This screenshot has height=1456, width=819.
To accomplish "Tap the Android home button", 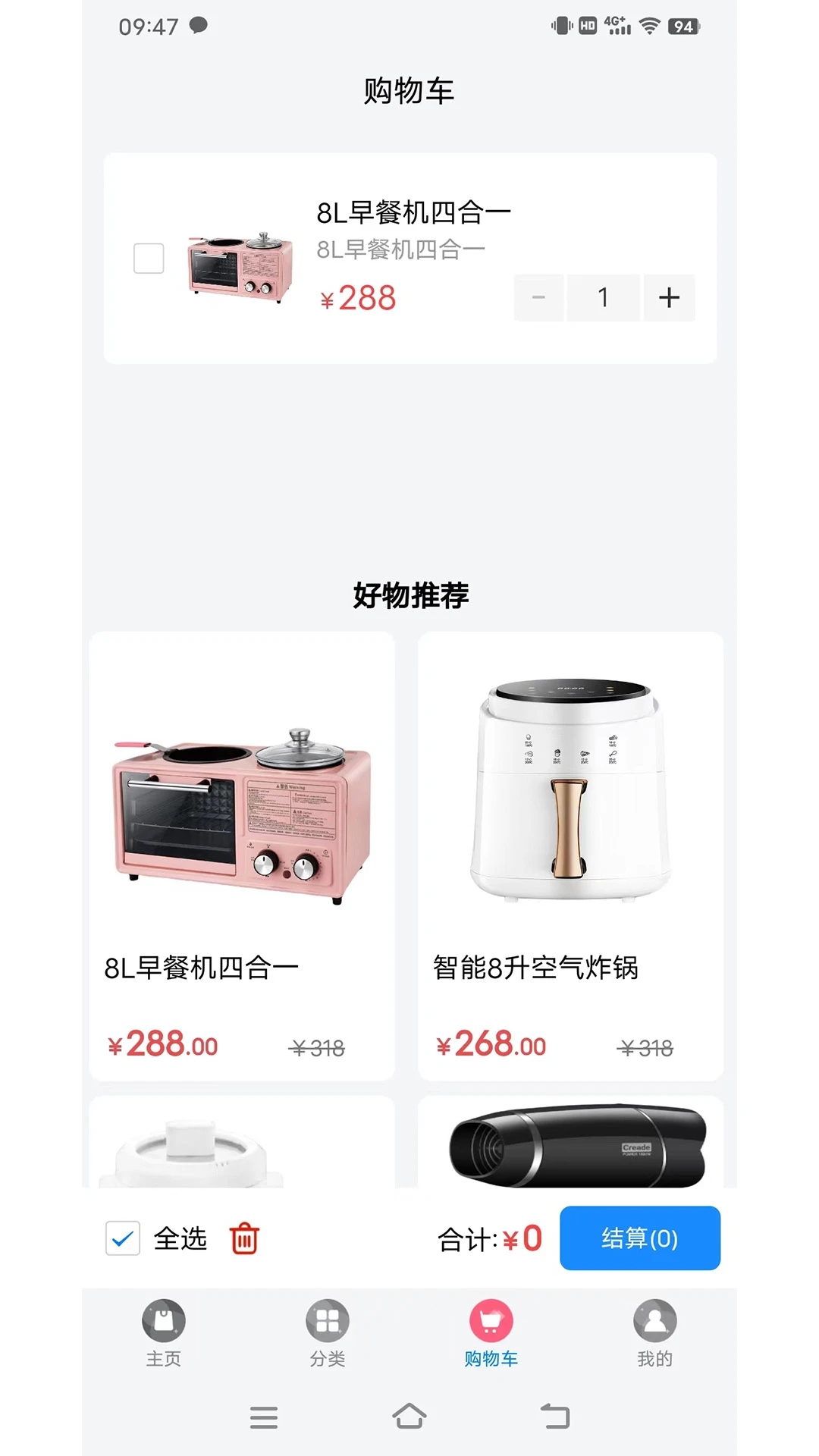I will pos(409,1417).
